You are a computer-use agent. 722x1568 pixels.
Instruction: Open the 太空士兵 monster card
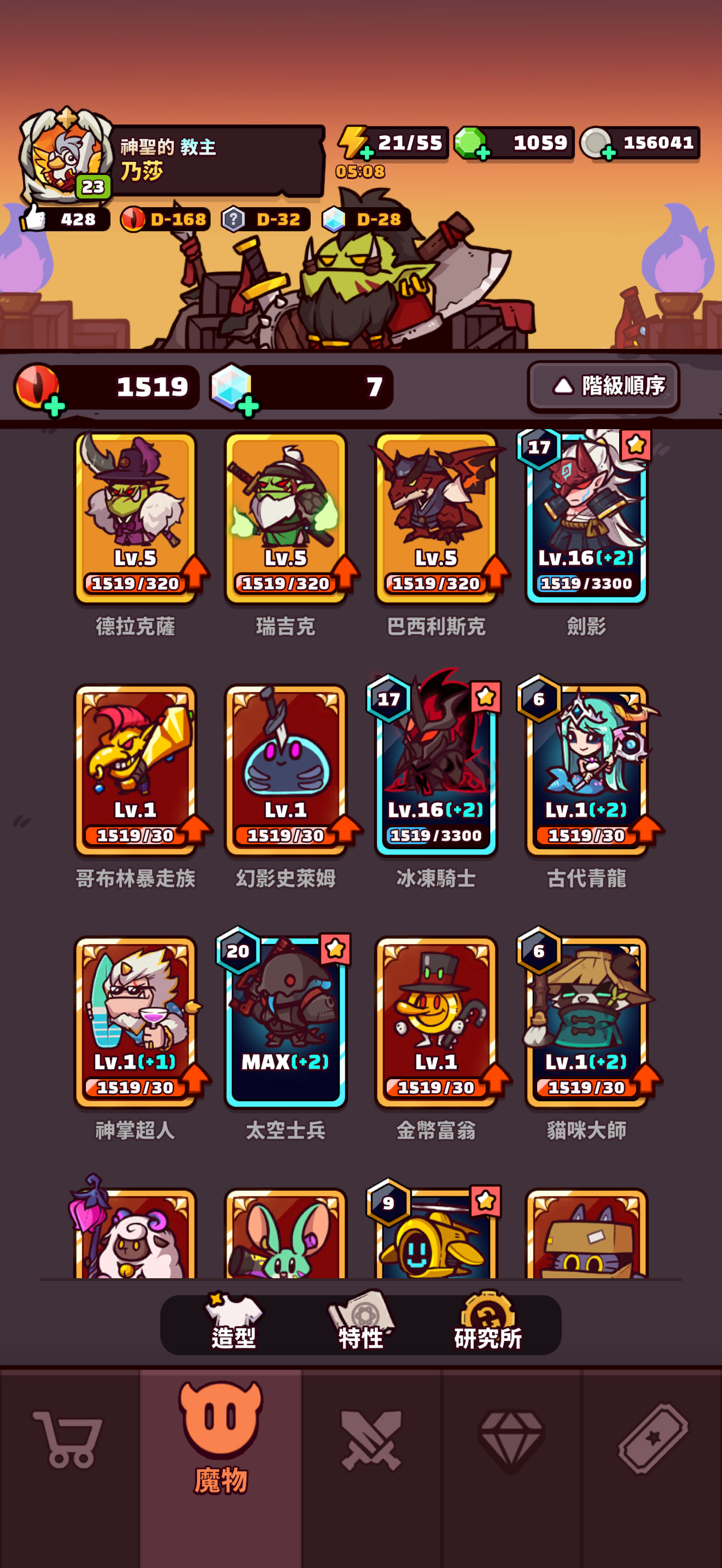click(286, 1021)
